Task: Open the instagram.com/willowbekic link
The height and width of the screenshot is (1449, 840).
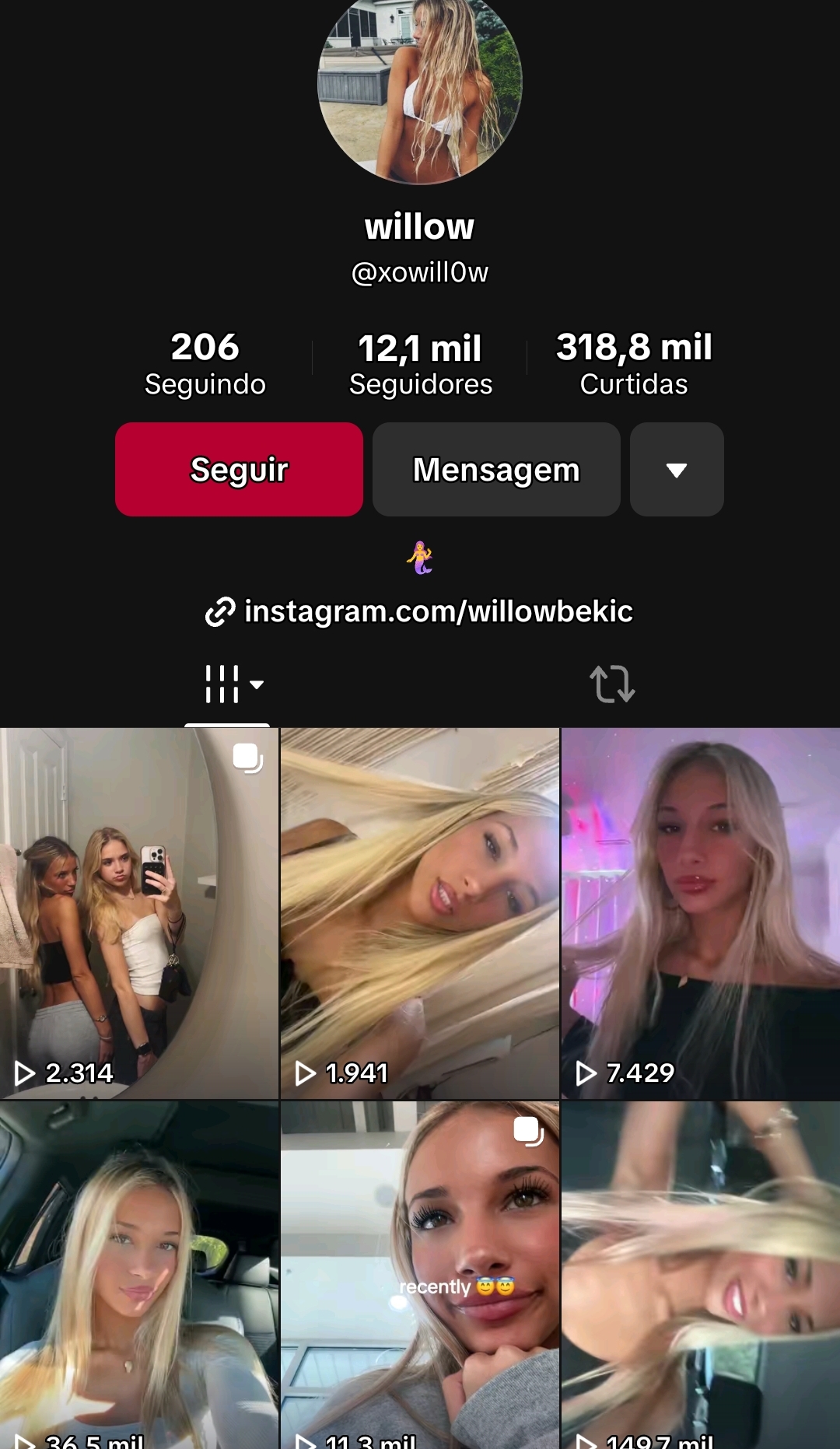Action: [420, 611]
